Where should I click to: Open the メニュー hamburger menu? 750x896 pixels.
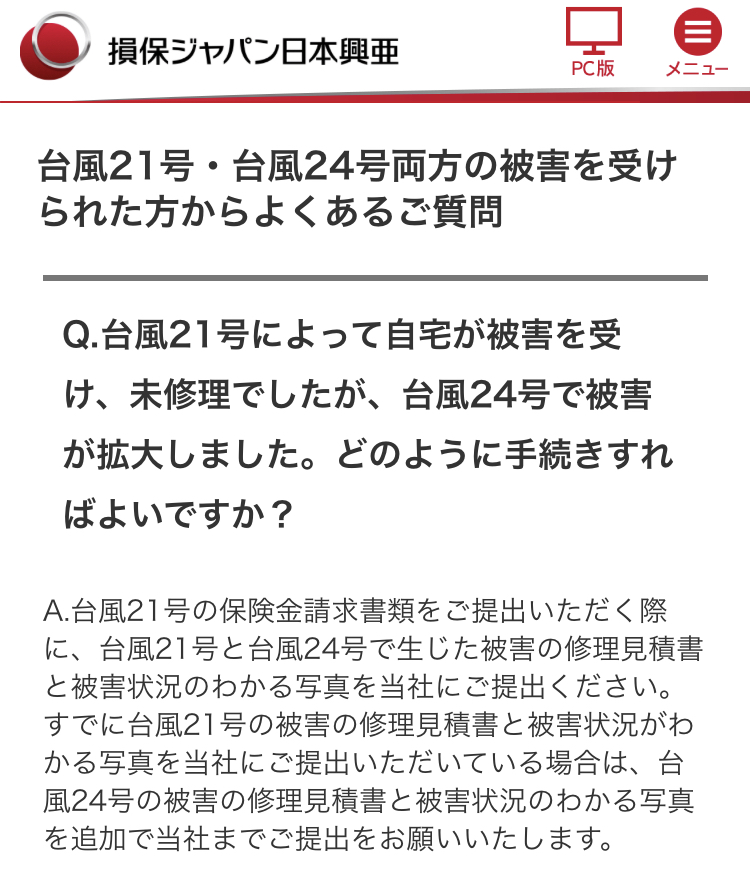[697, 42]
